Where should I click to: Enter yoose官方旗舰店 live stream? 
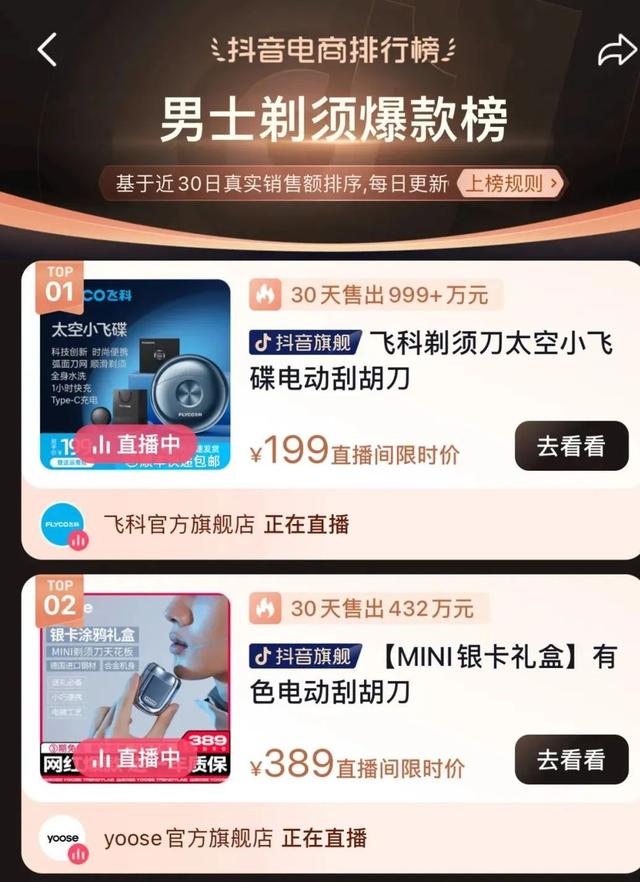(235, 837)
